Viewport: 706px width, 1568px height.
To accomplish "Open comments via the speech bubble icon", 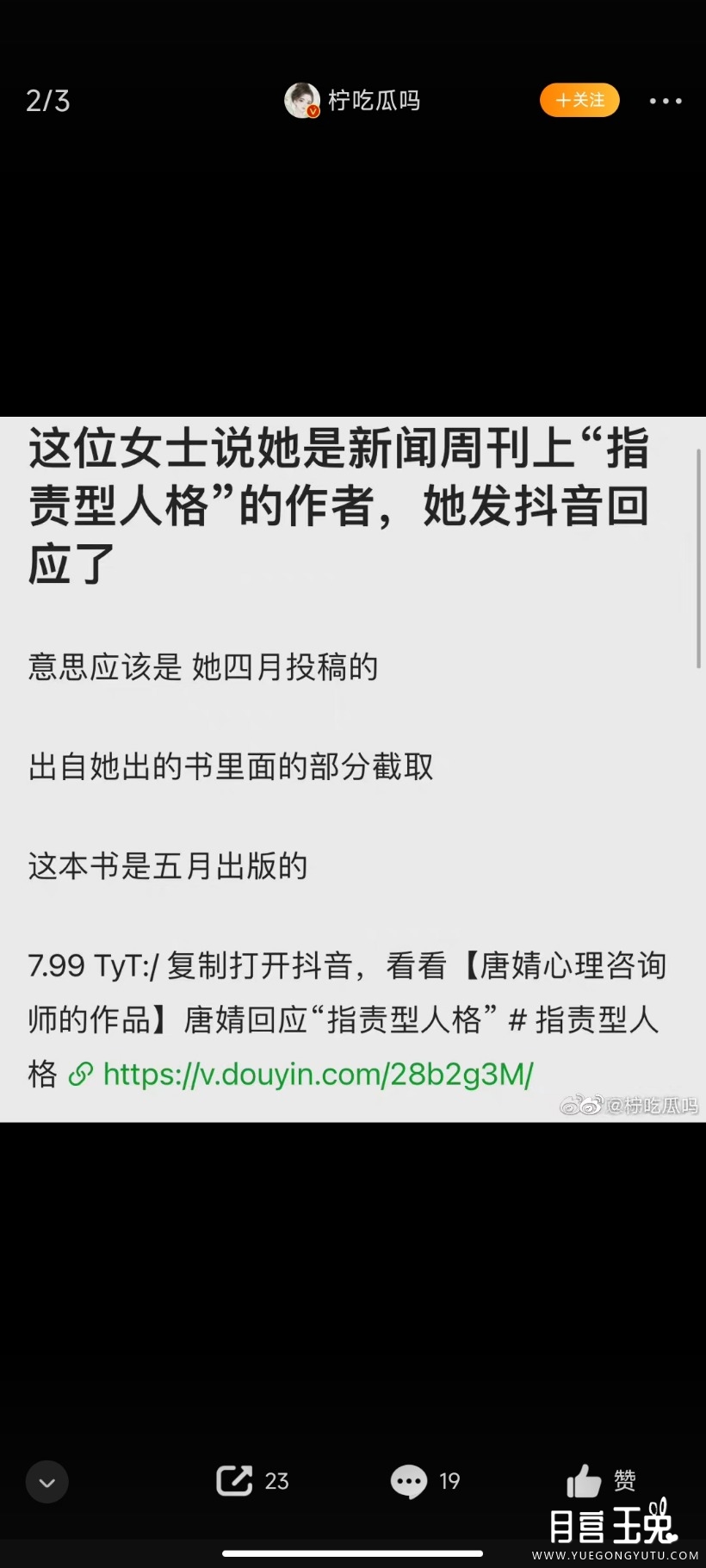I will [407, 1479].
